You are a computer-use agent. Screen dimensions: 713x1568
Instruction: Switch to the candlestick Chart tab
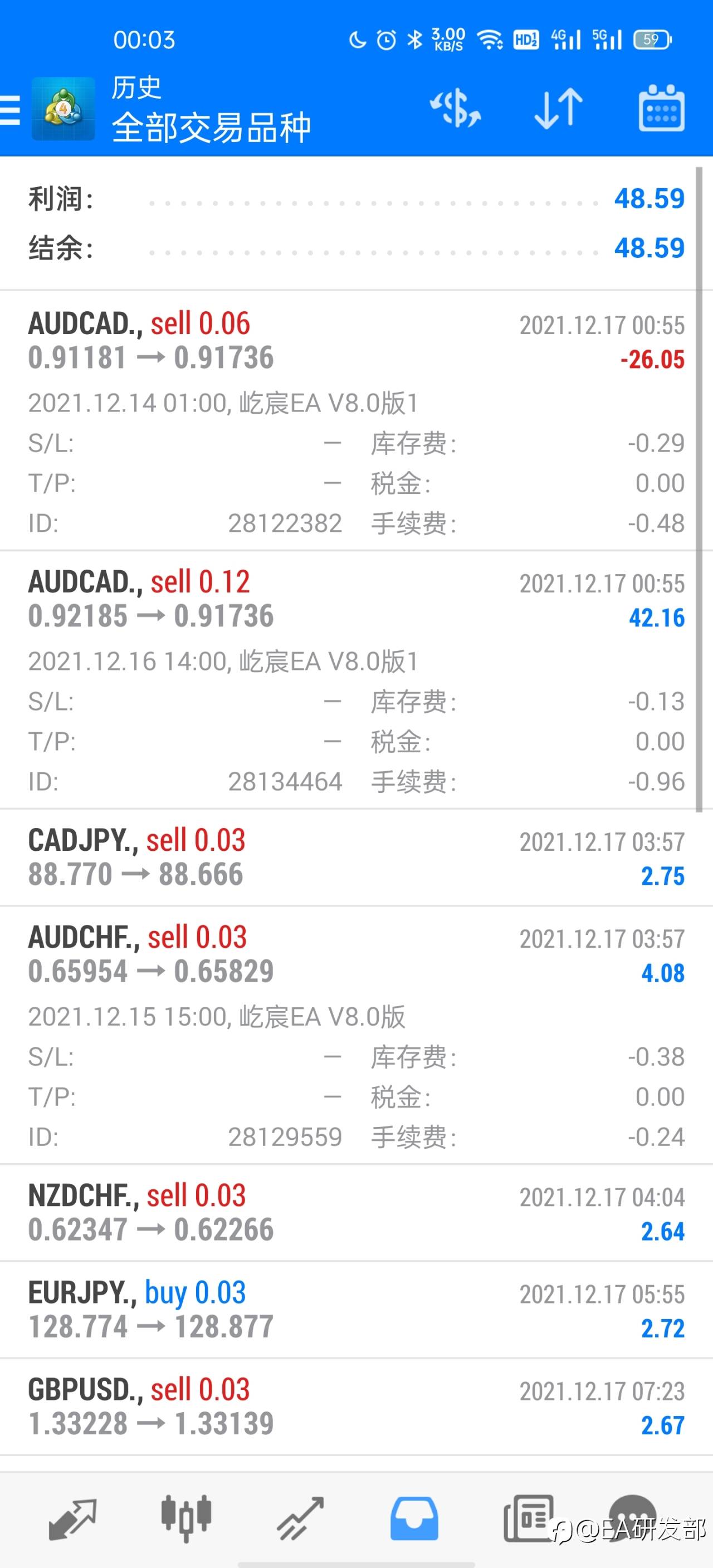point(186,1517)
